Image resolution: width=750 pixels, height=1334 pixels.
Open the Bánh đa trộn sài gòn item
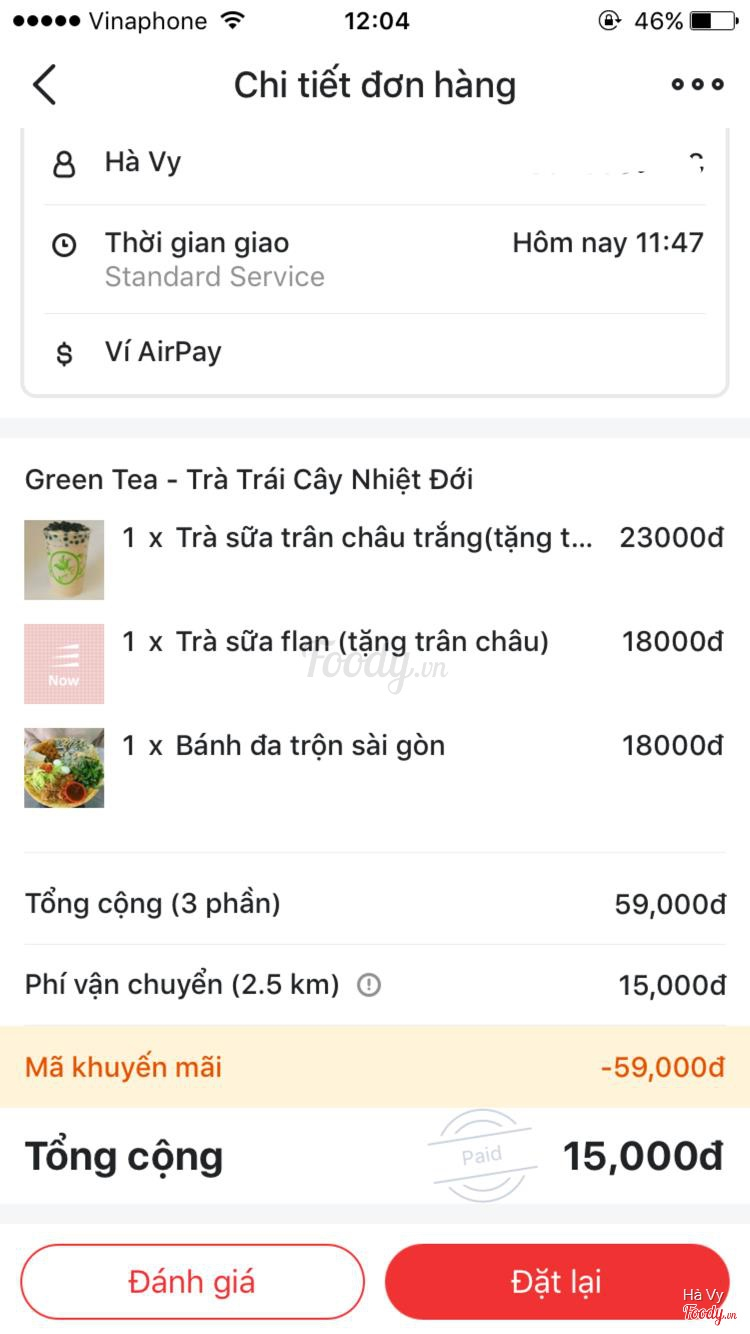pos(374,767)
